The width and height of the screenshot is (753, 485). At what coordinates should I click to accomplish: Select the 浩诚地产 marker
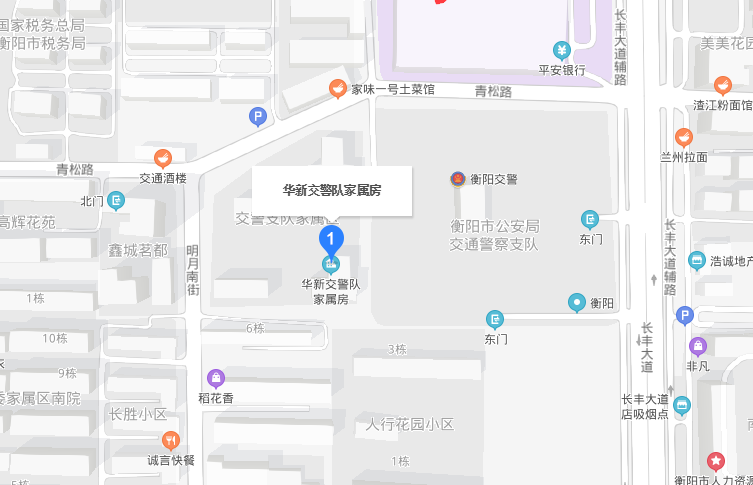pyautogui.click(x=698, y=260)
